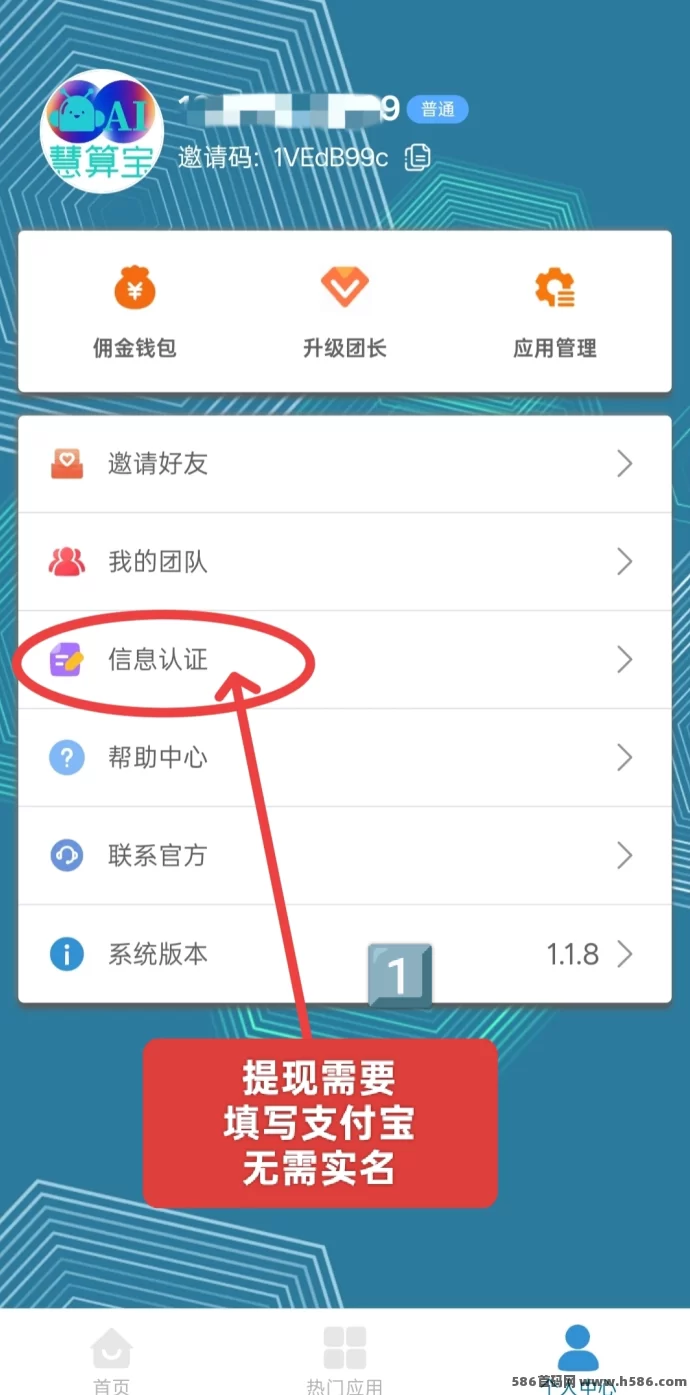
Task: Open the 邀请好友 row
Action: point(344,464)
